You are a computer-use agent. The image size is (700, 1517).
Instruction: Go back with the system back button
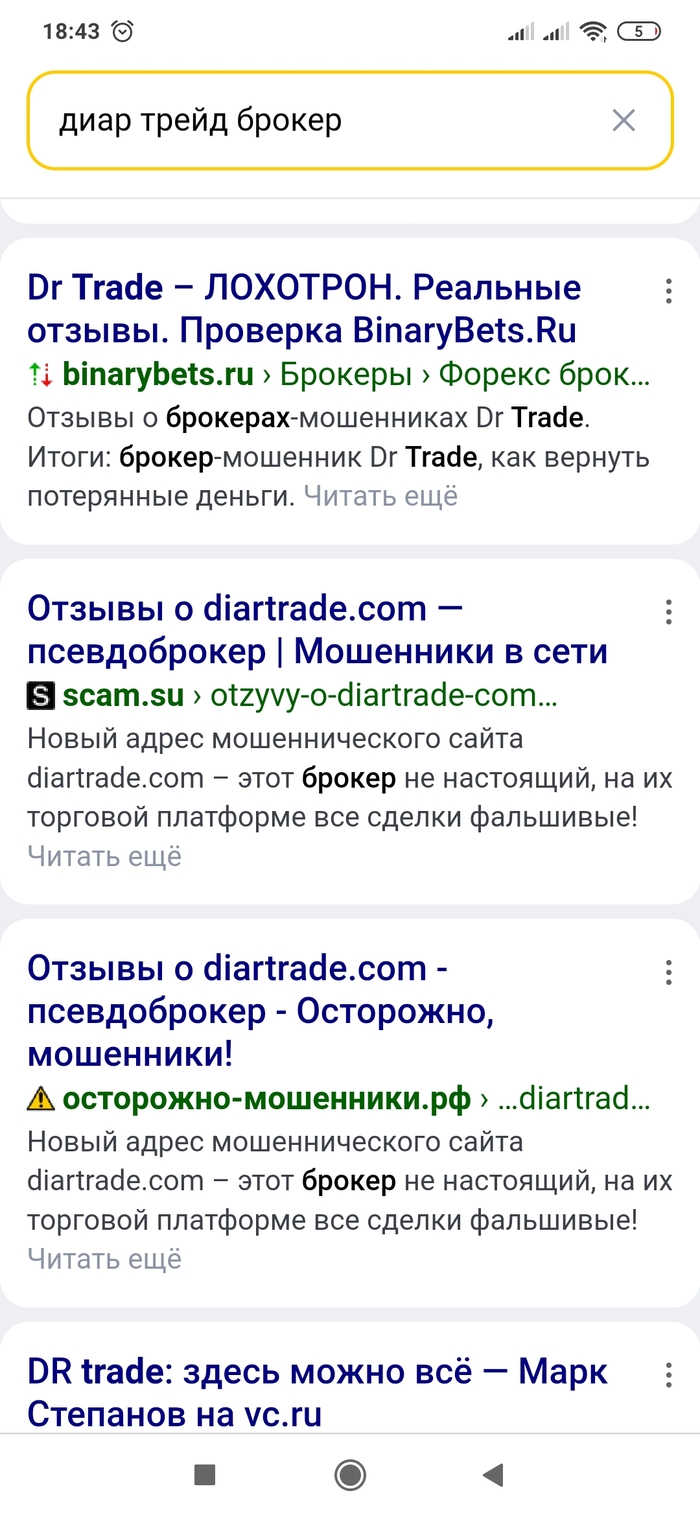point(492,1474)
